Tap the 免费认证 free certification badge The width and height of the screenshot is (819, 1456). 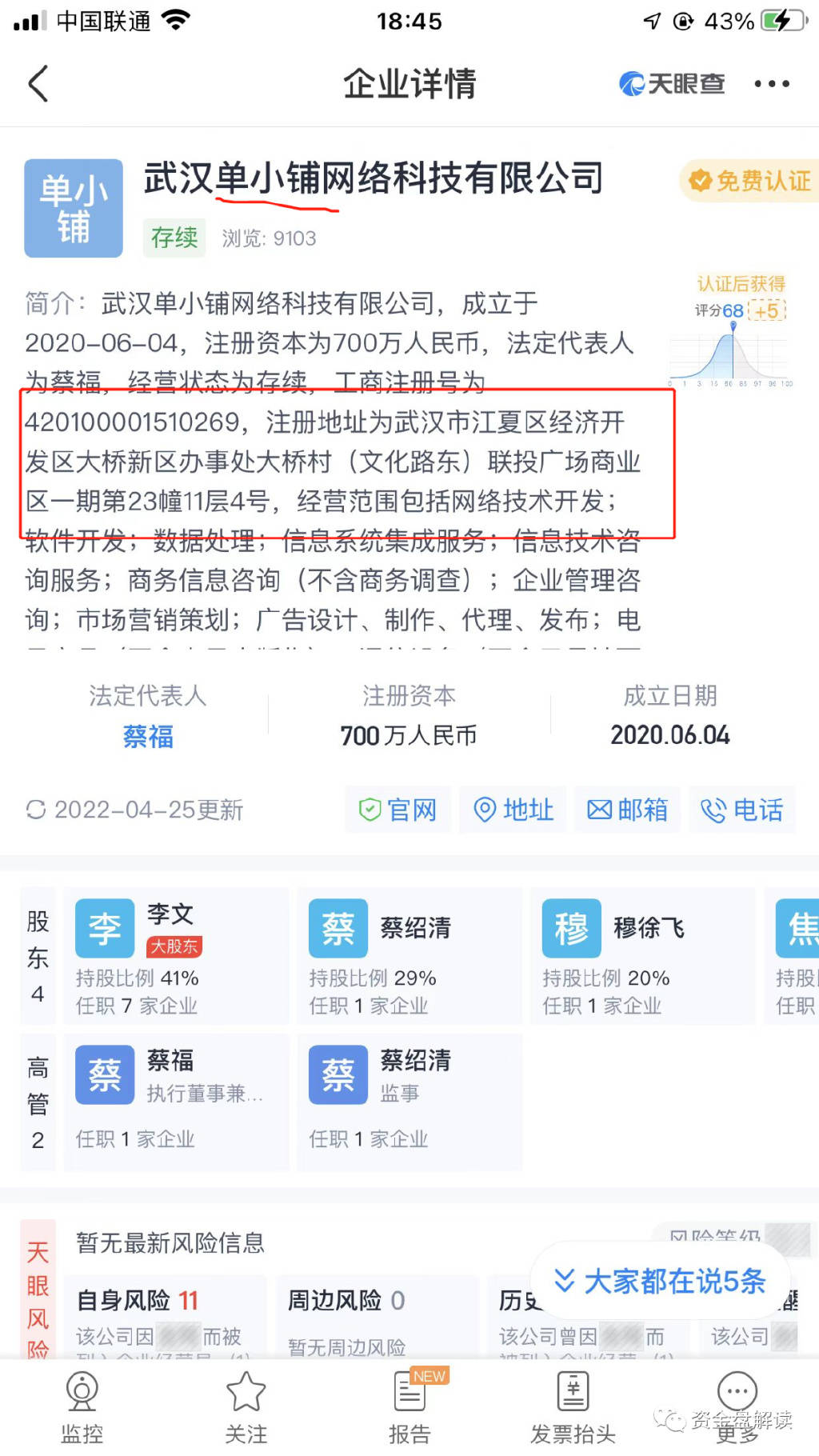(x=750, y=181)
